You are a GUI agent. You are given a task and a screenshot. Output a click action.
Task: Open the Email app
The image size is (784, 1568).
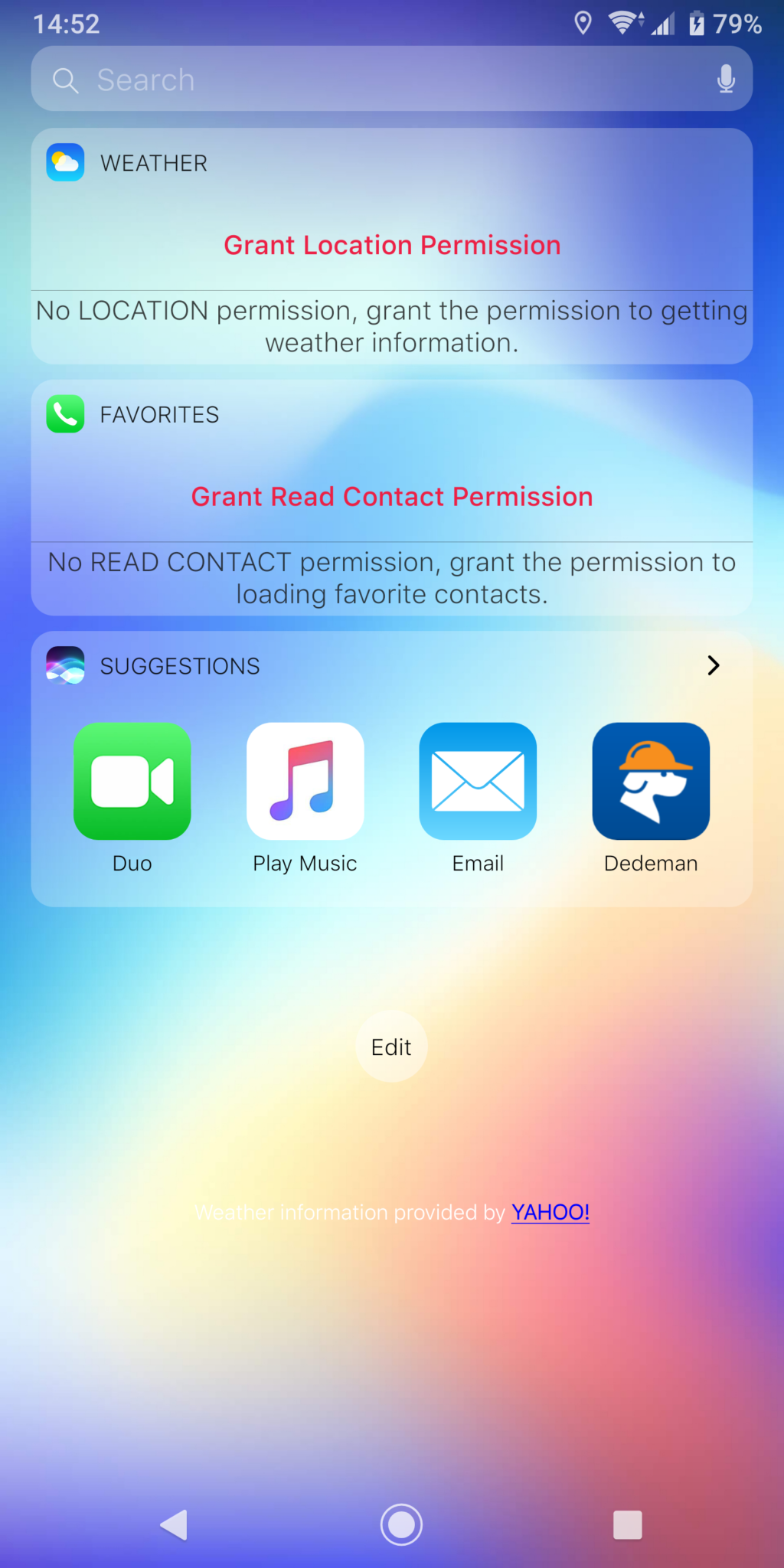click(478, 798)
